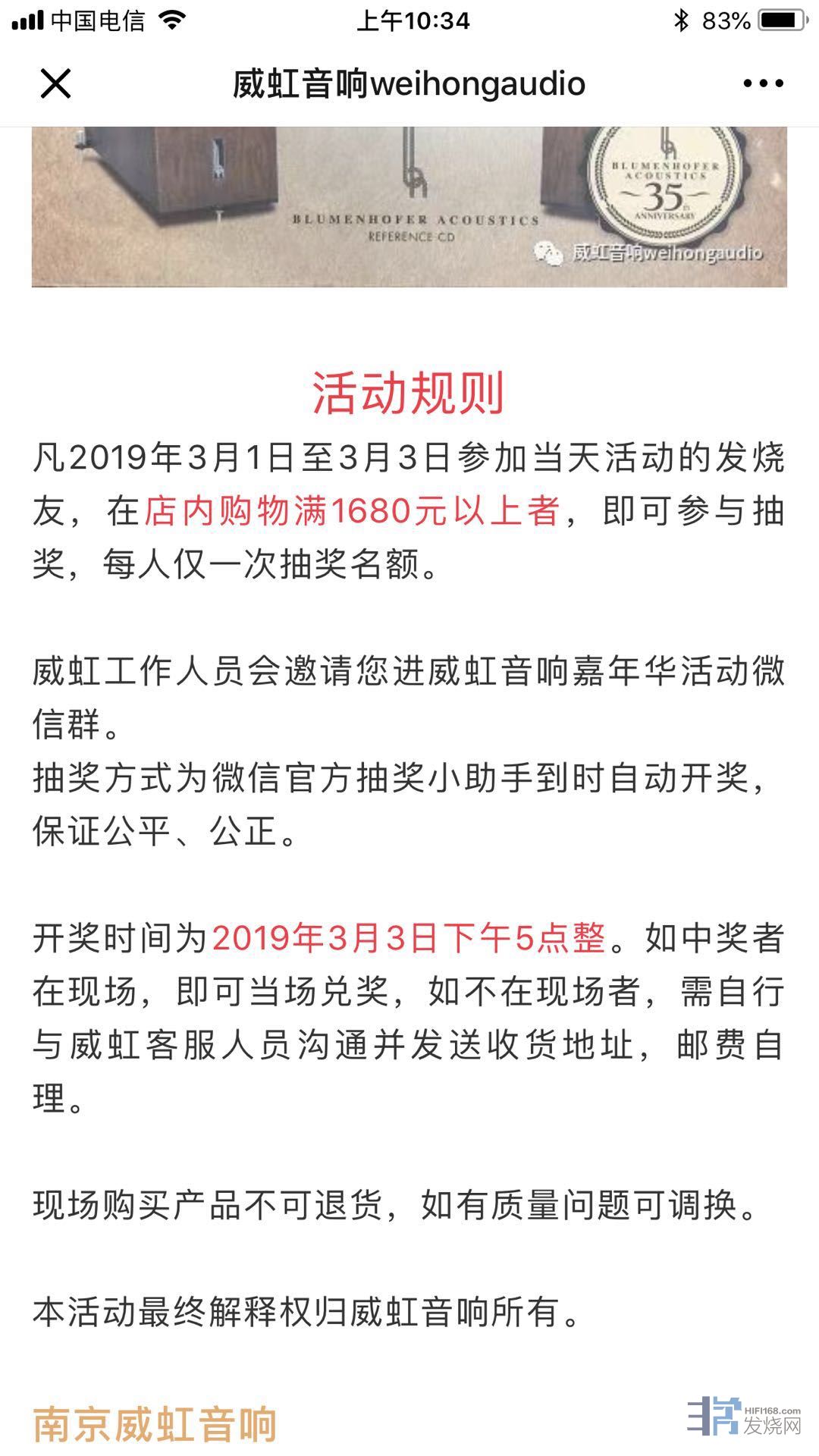
Task: Open the three-dot more options menu
Action: (x=763, y=83)
